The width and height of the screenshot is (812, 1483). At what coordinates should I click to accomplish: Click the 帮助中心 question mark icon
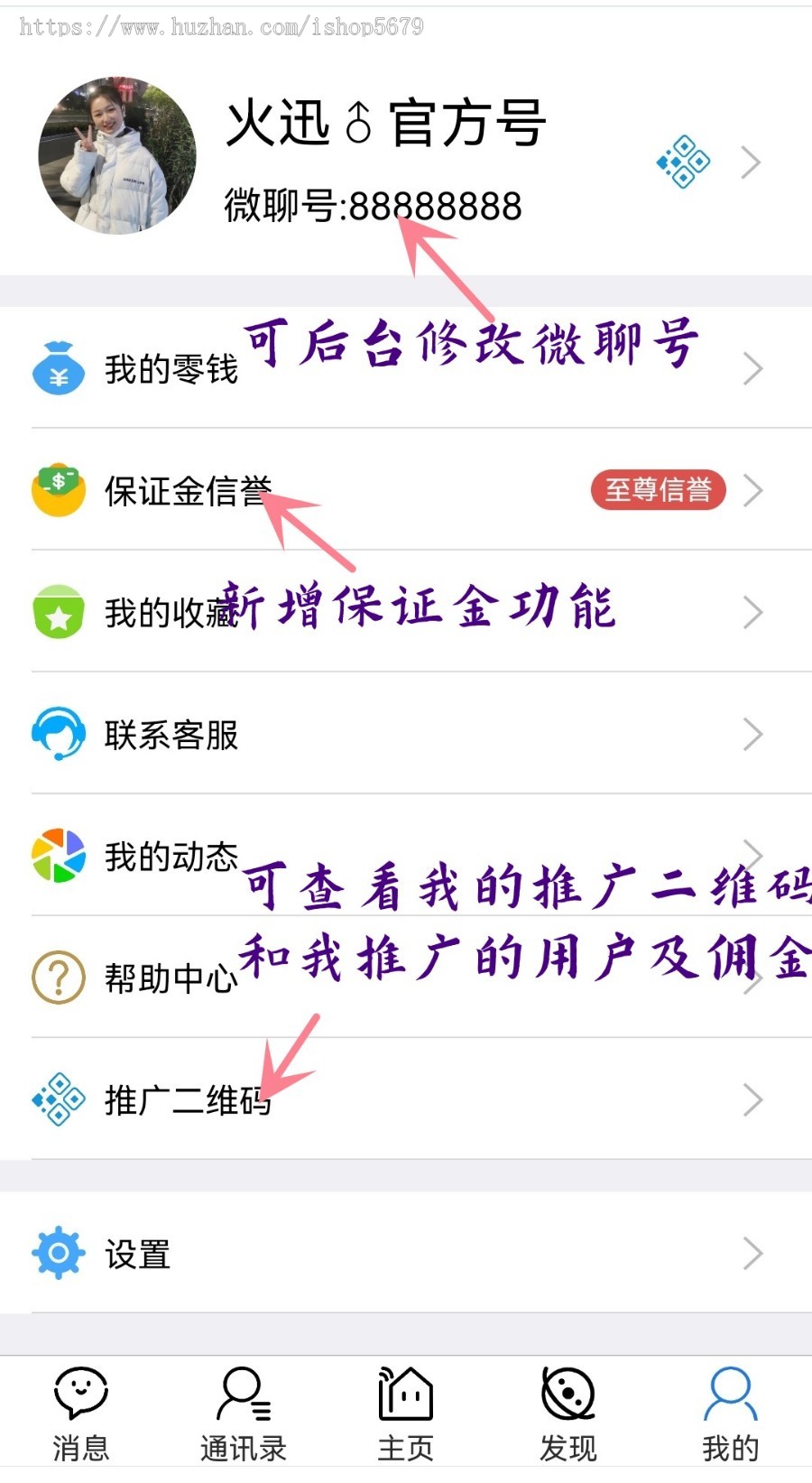[58, 977]
